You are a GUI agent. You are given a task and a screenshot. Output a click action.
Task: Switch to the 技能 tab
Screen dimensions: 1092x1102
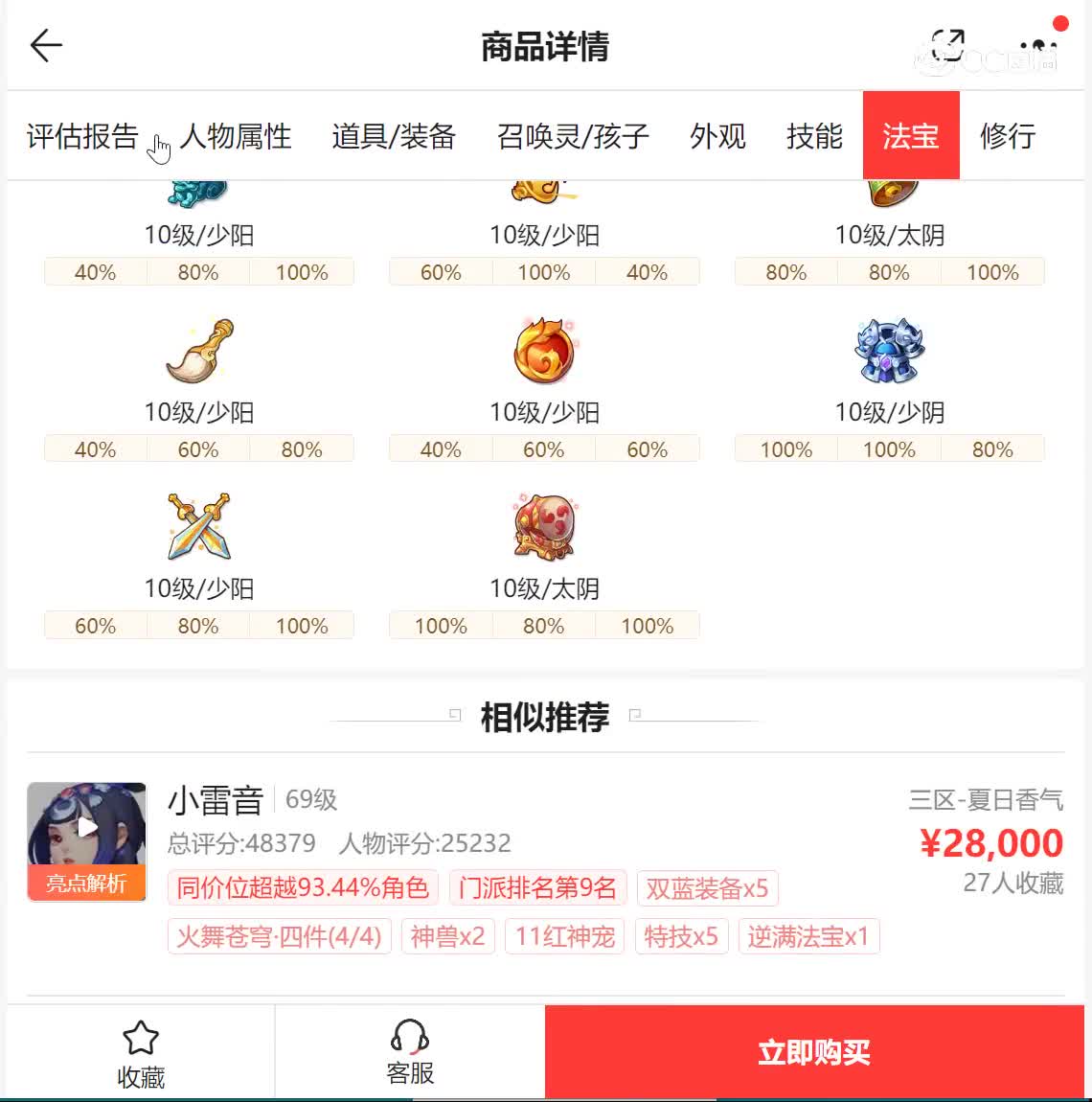click(814, 136)
